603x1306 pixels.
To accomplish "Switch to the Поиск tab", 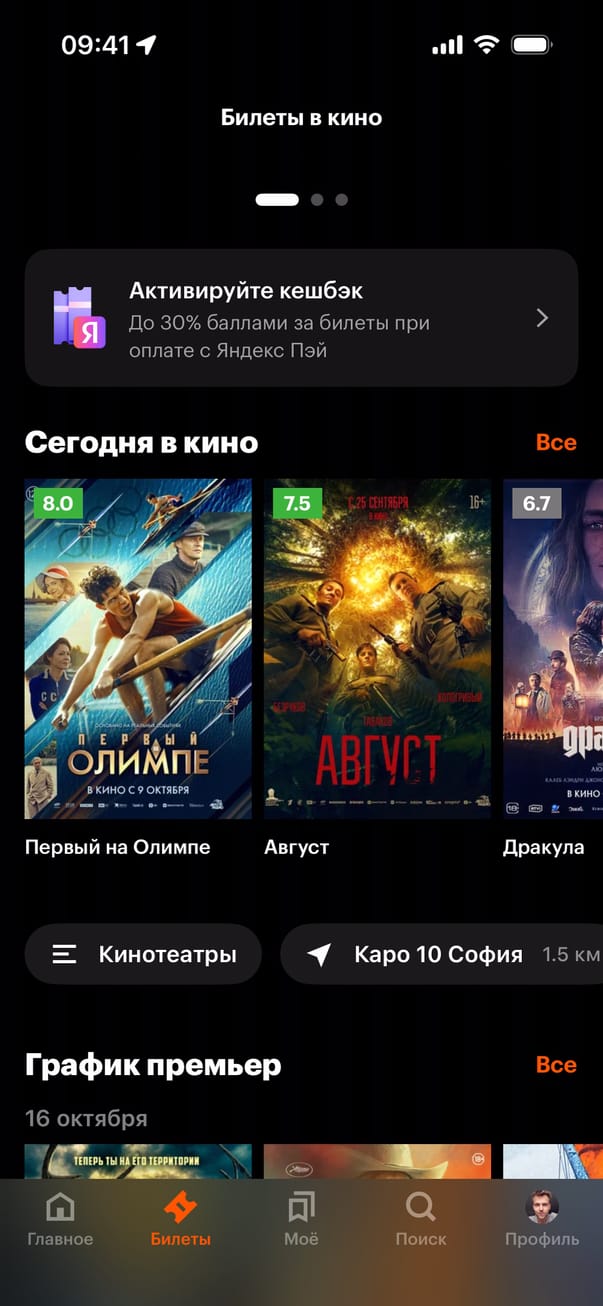I will (x=421, y=1220).
